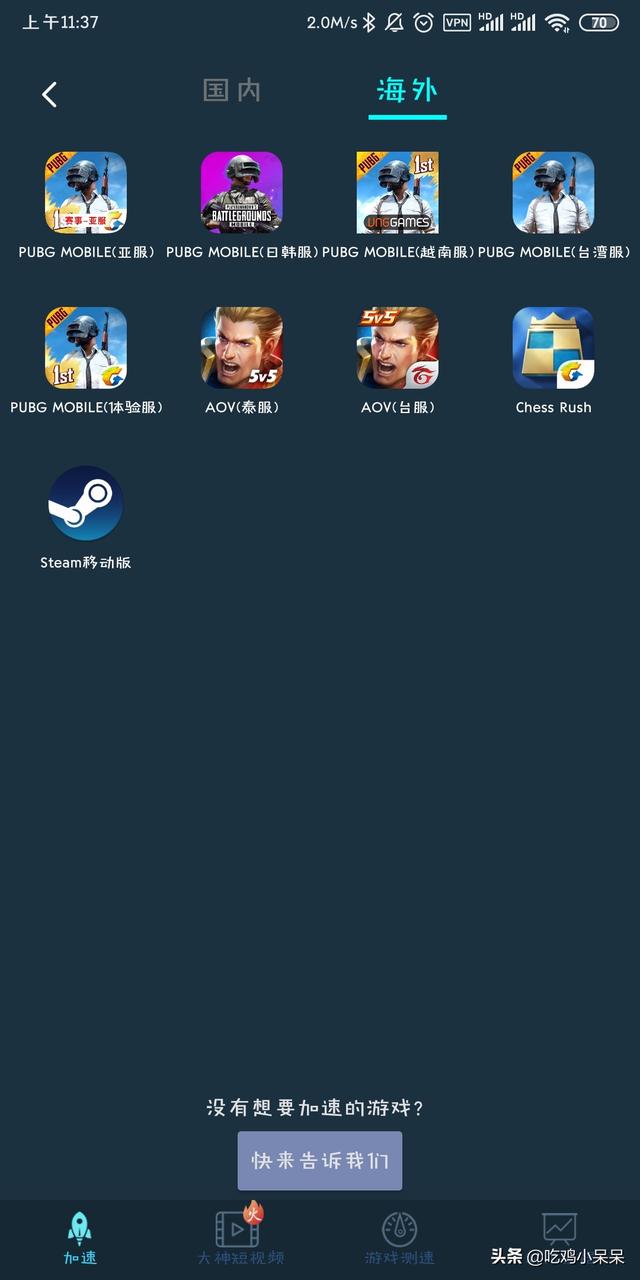This screenshot has height=1280, width=640.
Task: Open Steam移动版
Action: (x=86, y=504)
